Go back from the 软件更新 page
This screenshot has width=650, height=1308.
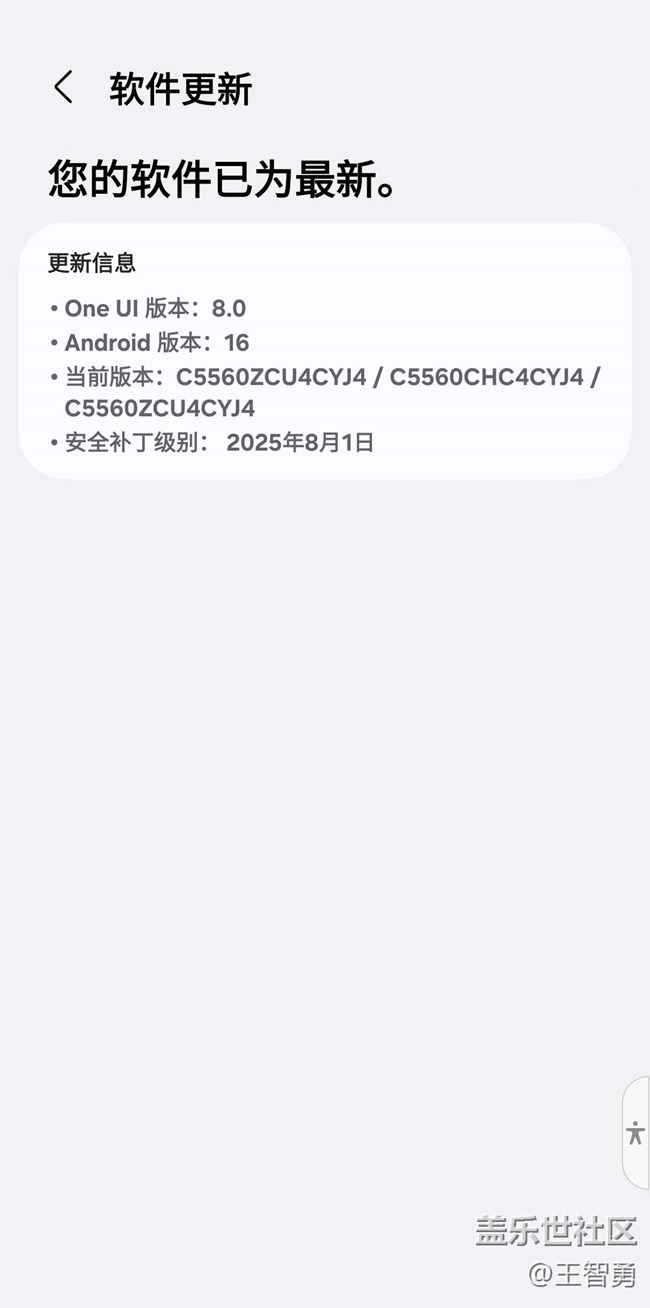63,88
